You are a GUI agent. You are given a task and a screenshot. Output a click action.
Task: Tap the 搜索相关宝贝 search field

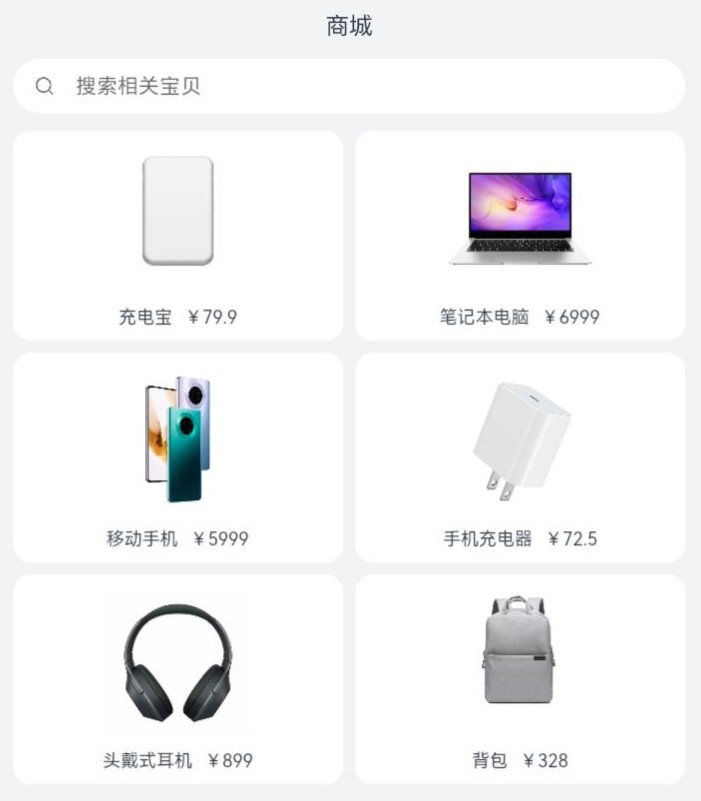click(348, 86)
